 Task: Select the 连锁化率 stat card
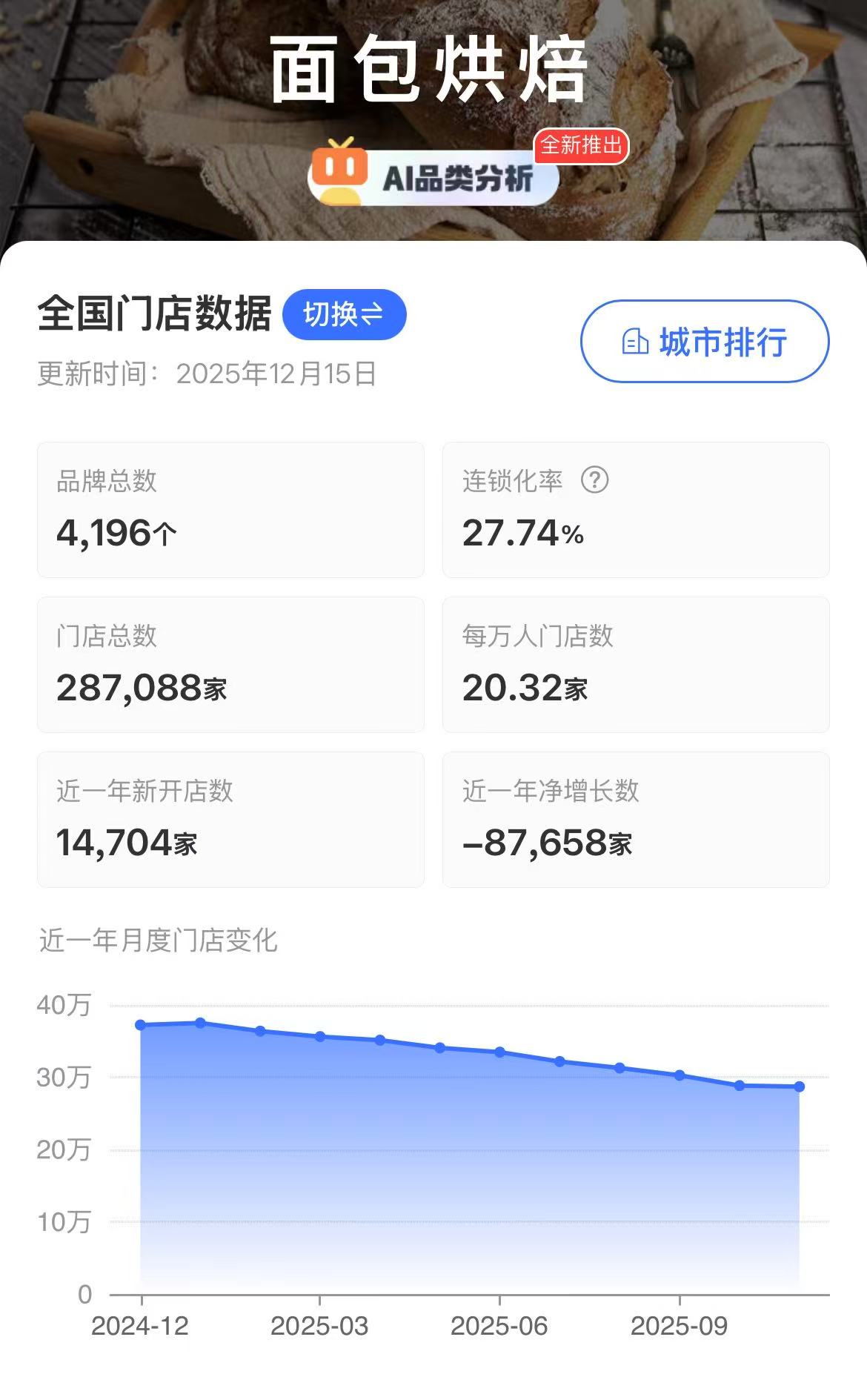click(x=636, y=509)
